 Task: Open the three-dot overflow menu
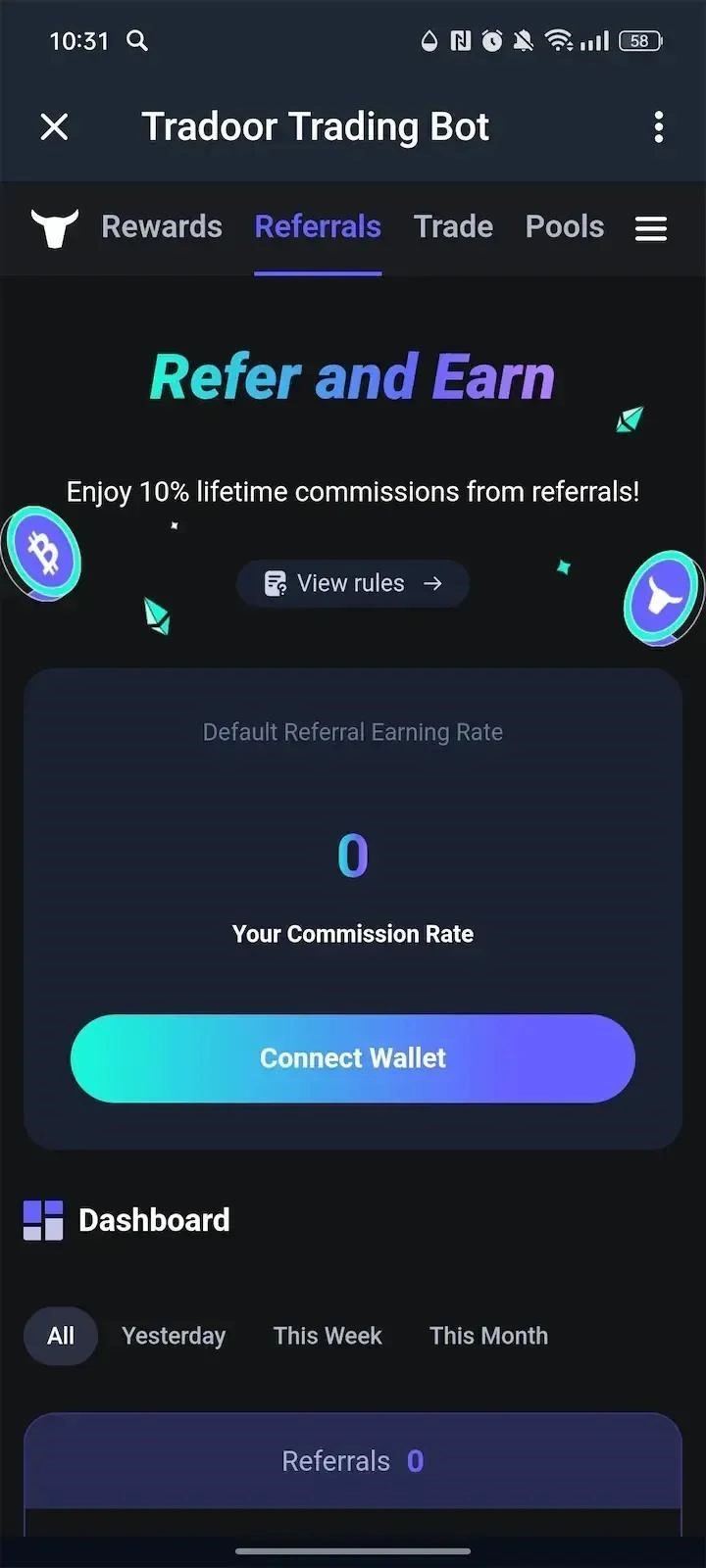point(658,126)
